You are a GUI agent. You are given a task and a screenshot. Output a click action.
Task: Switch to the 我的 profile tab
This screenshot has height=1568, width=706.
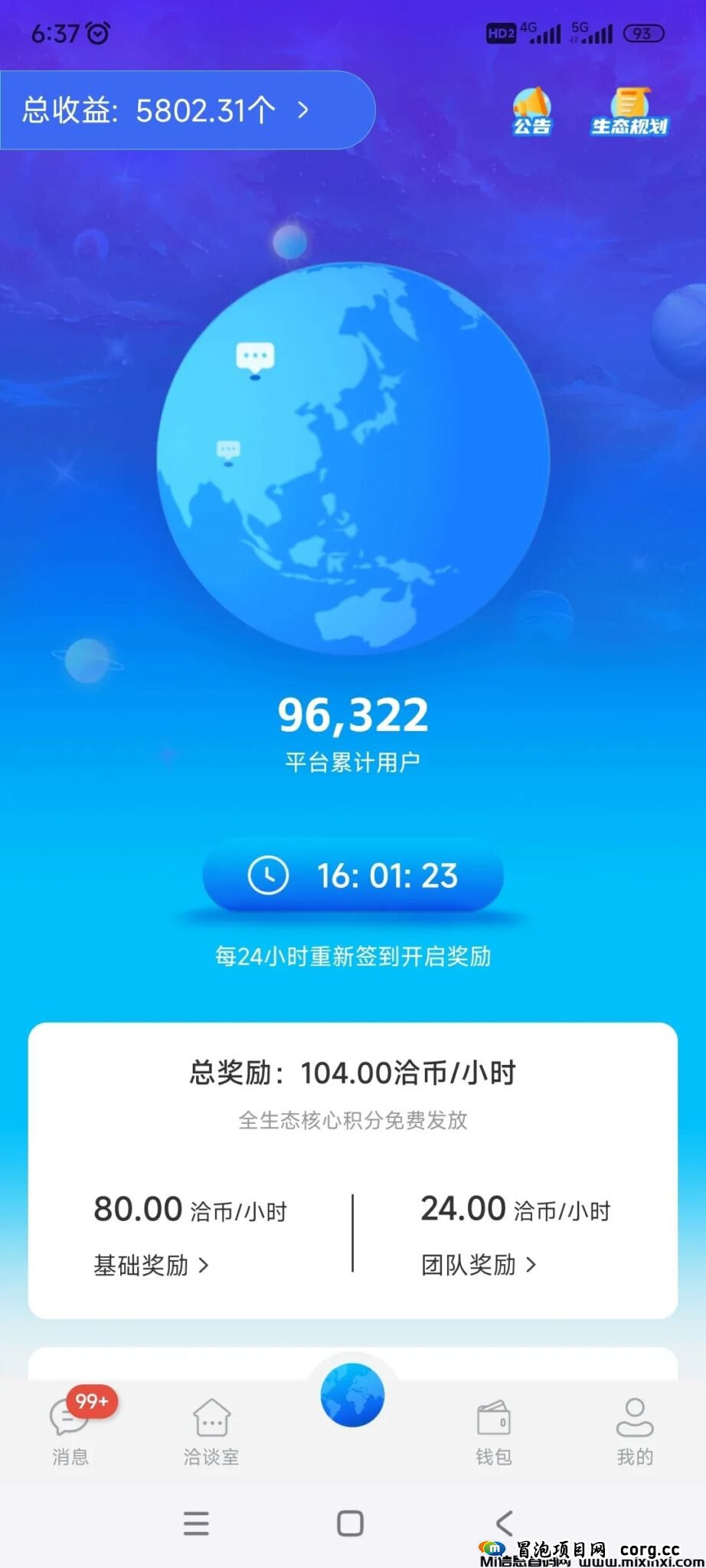[635, 1430]
